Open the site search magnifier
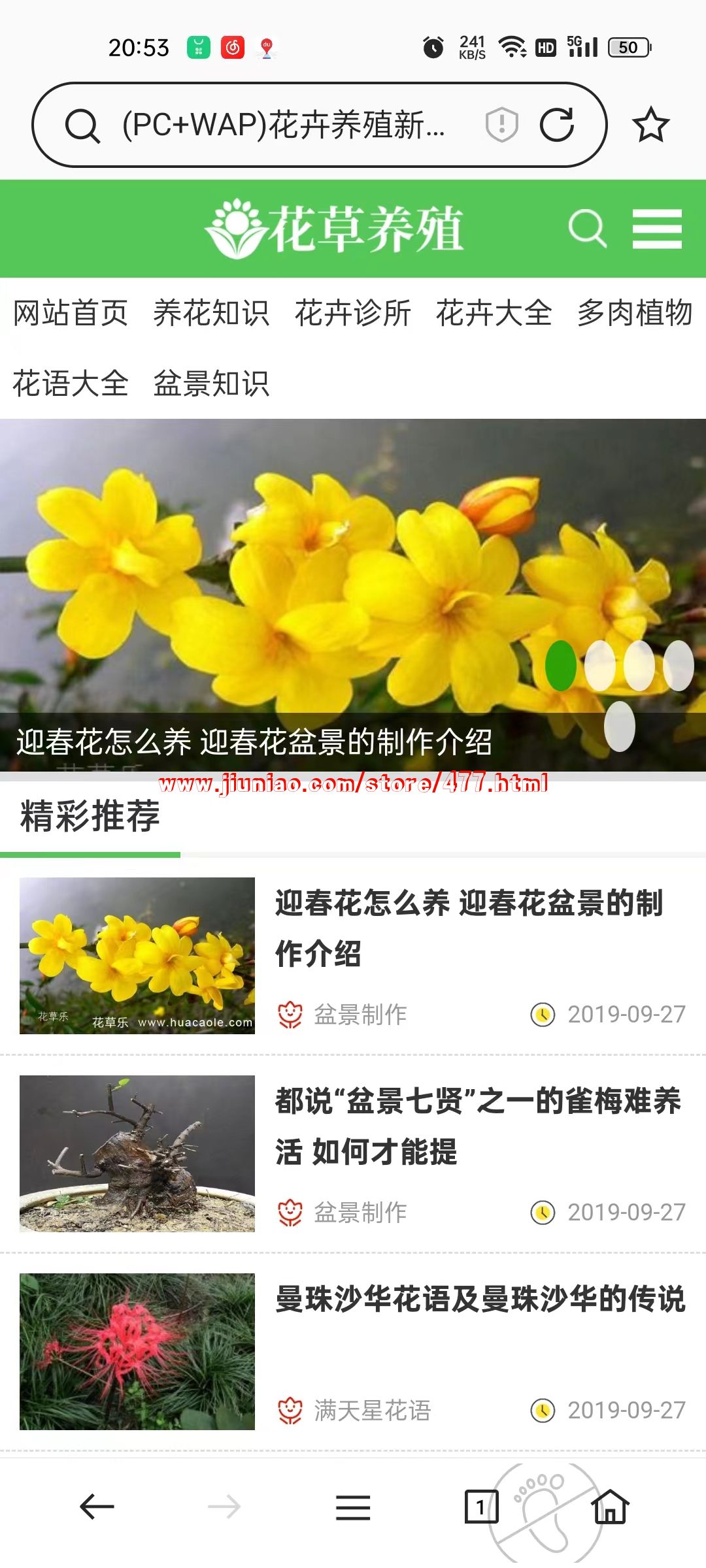 coord(587,229)
